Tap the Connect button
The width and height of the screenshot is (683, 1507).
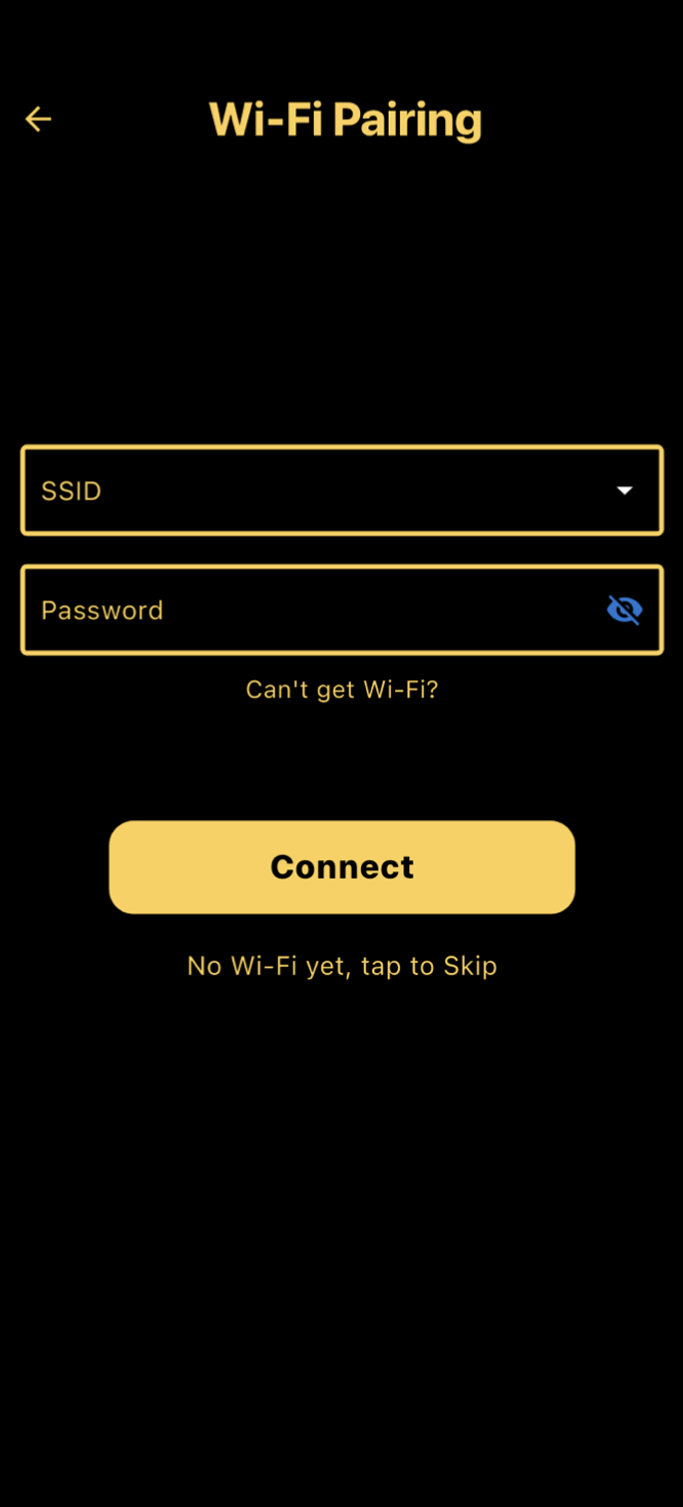(342, 867)
